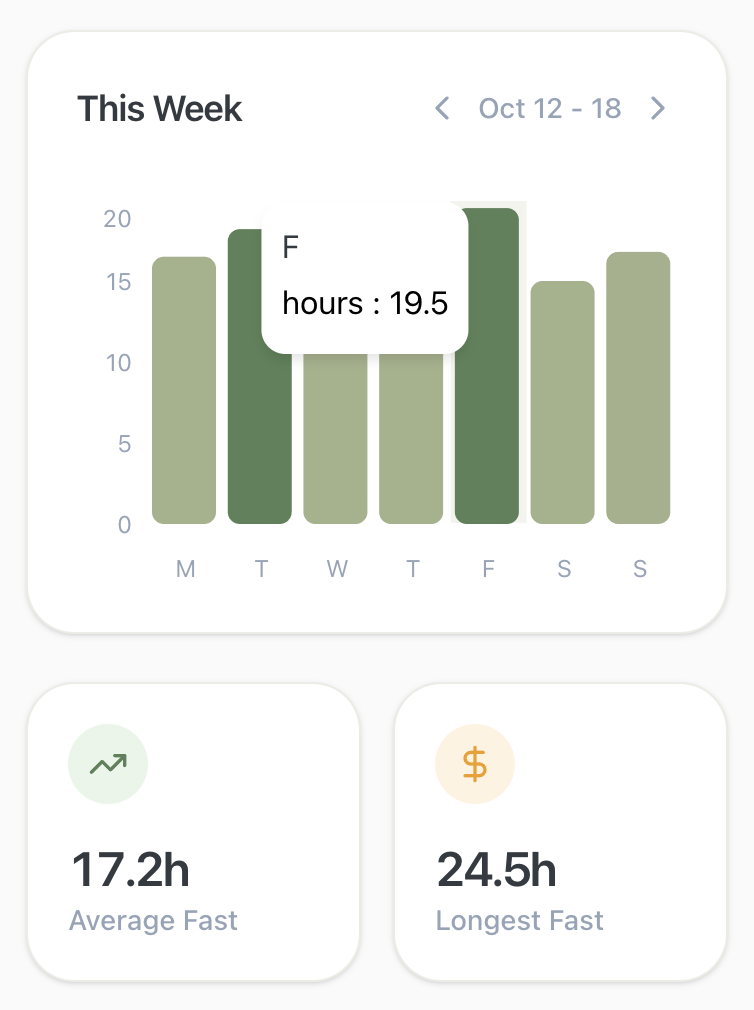754x1010 pixels.
Task: Open the F label below the chart
Action: click(x=488, y=569)
